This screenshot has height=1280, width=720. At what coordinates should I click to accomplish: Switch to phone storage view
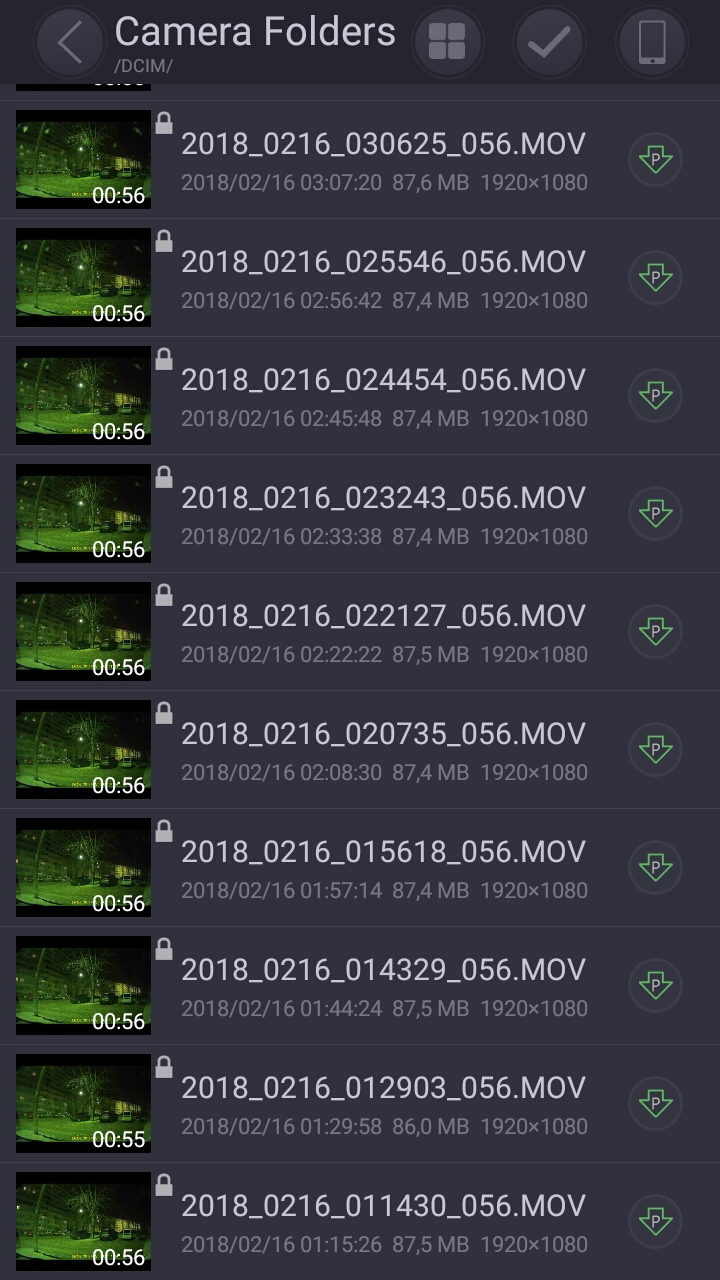[x=652, y=42]
